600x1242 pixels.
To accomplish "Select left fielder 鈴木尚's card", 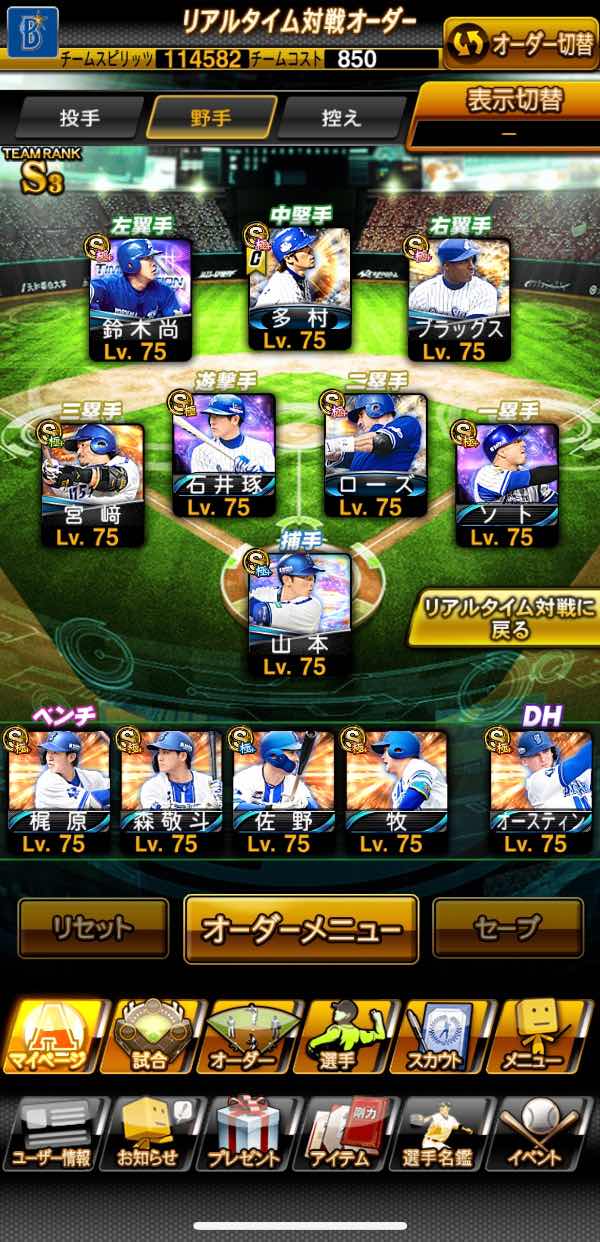I will [x=141, y=299].
